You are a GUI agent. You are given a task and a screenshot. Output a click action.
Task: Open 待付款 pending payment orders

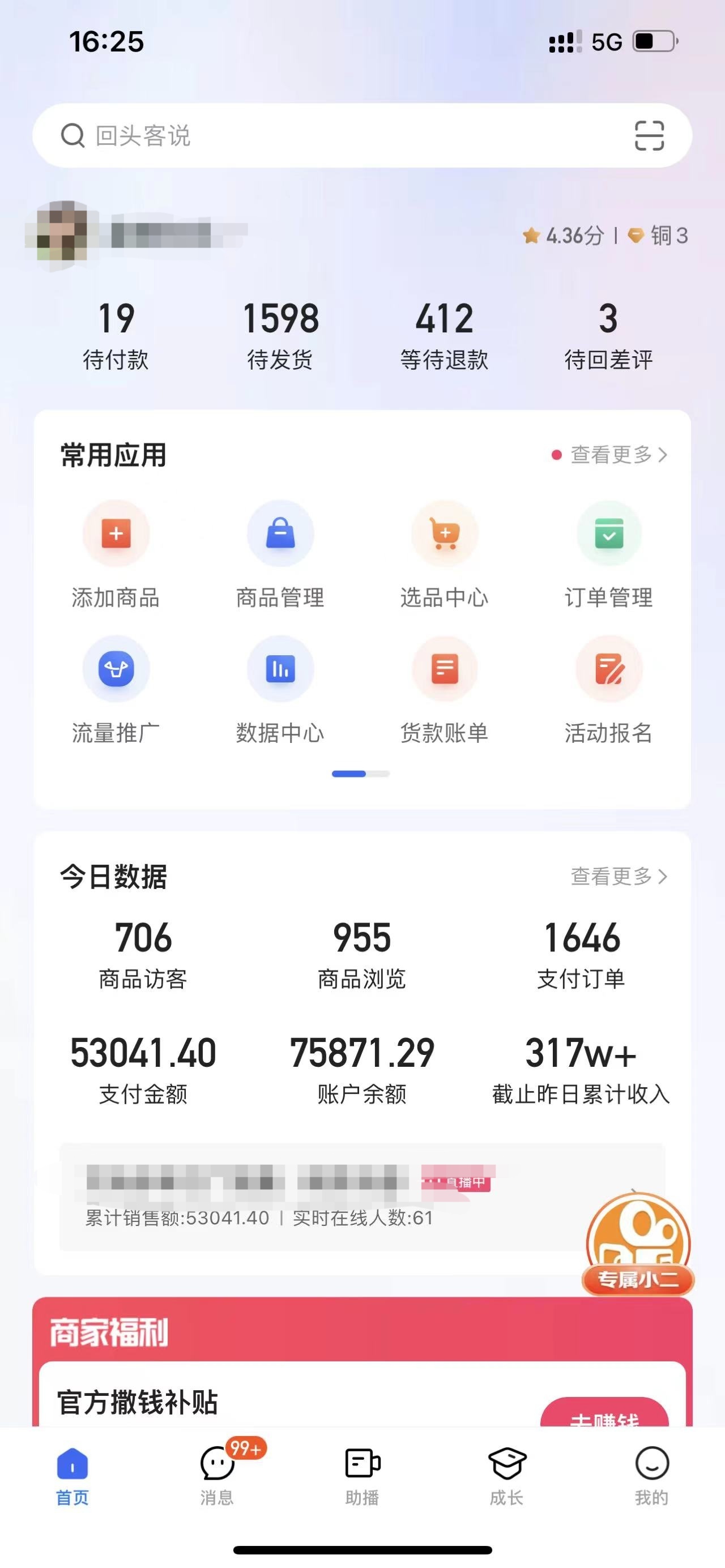[116, 336]
